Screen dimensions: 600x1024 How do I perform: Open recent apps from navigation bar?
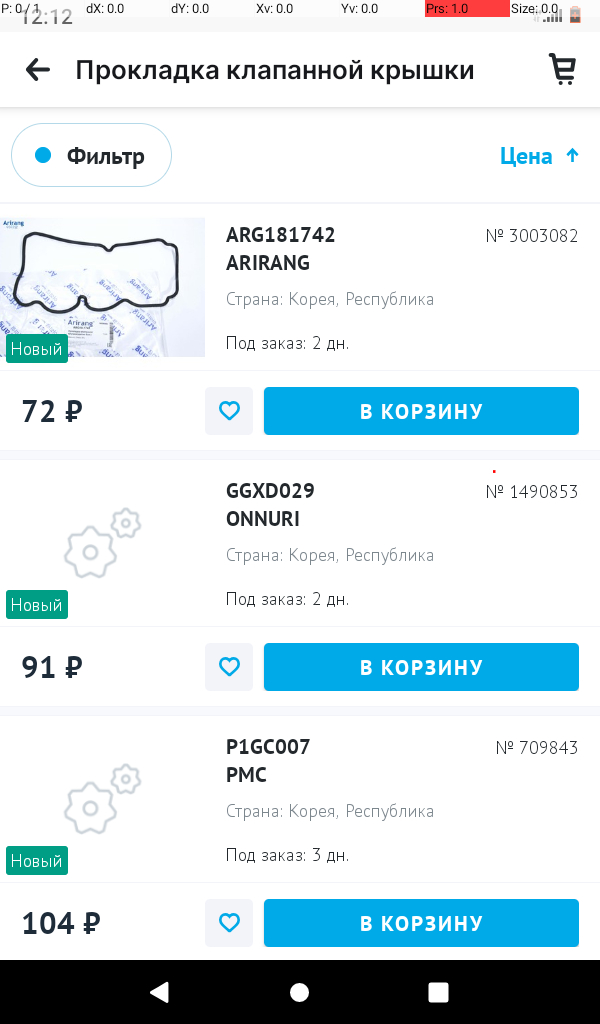438,993
